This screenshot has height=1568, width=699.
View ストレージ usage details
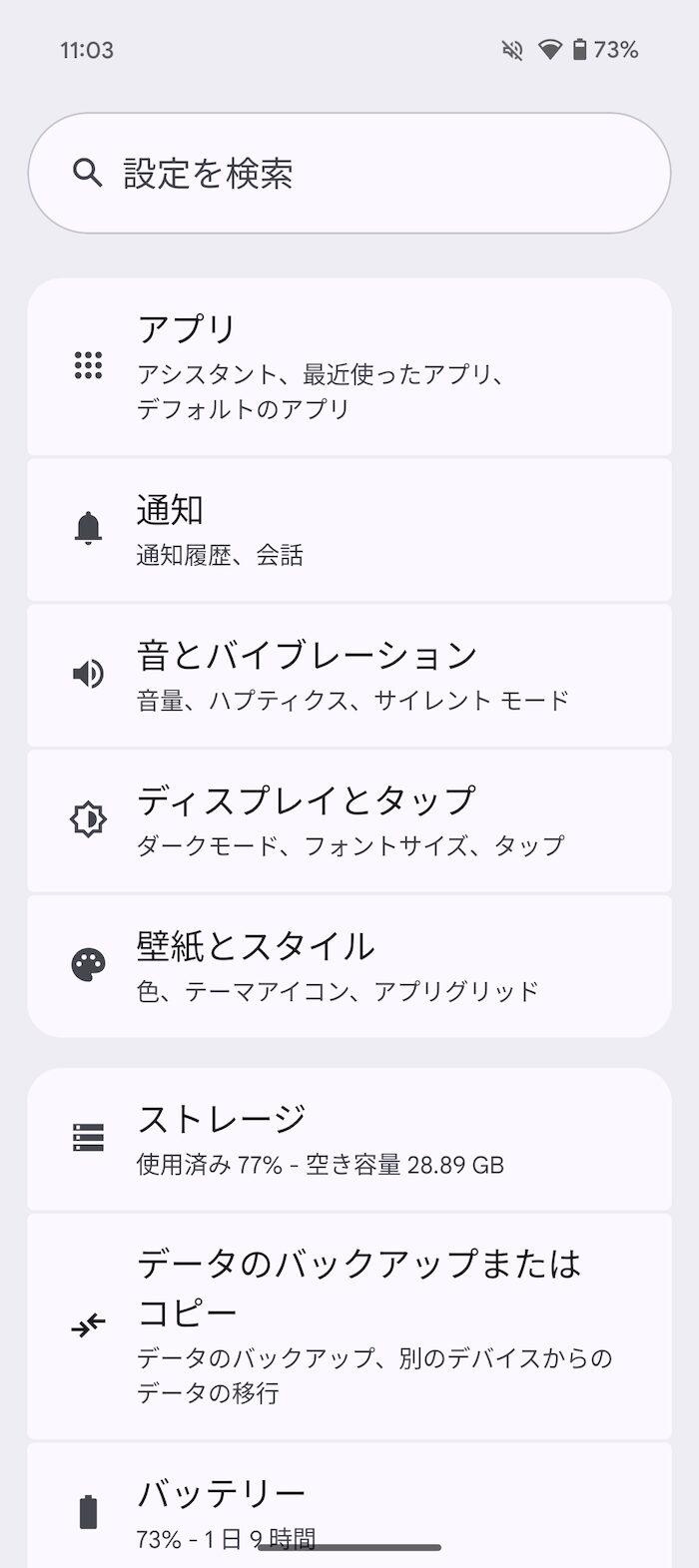coord(349,1139)
